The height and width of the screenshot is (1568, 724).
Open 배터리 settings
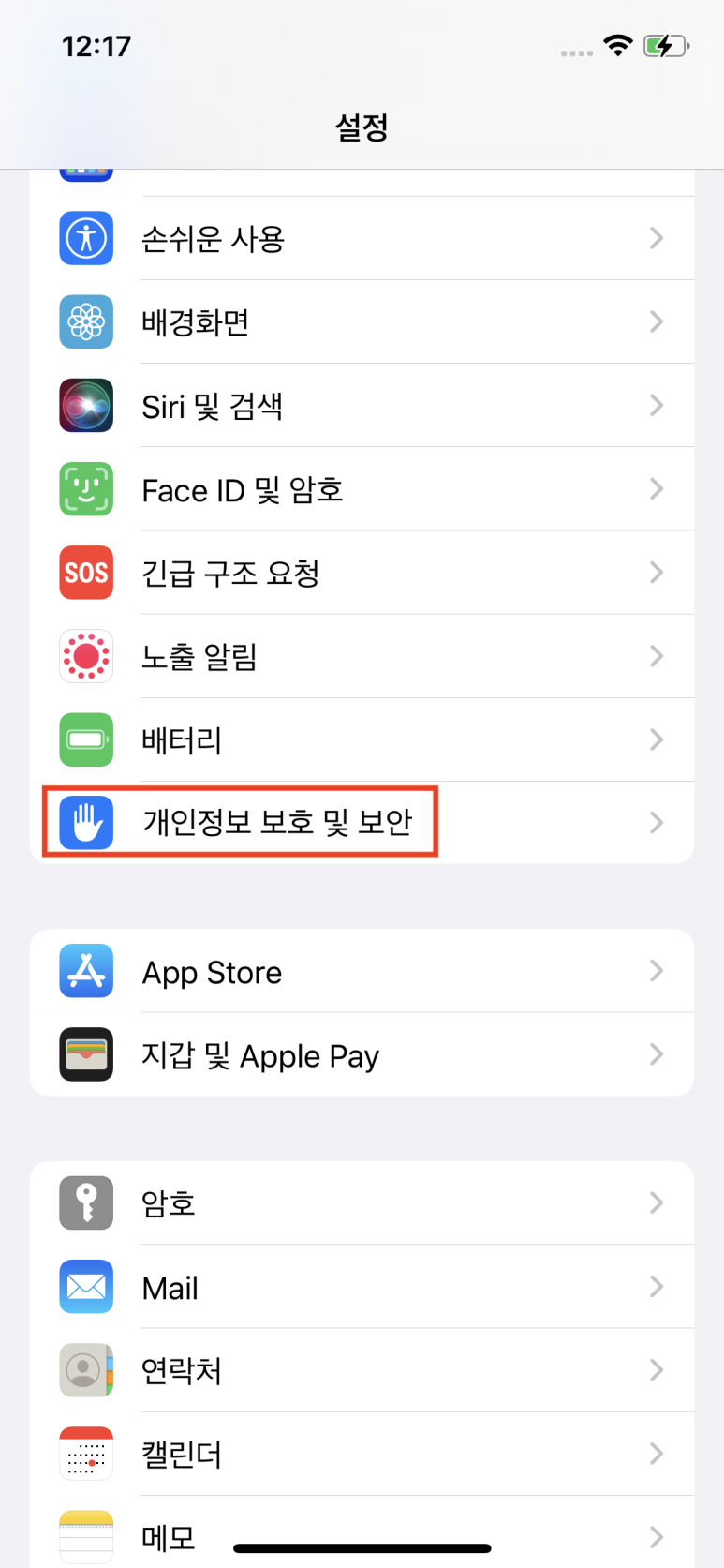(362, 739)
